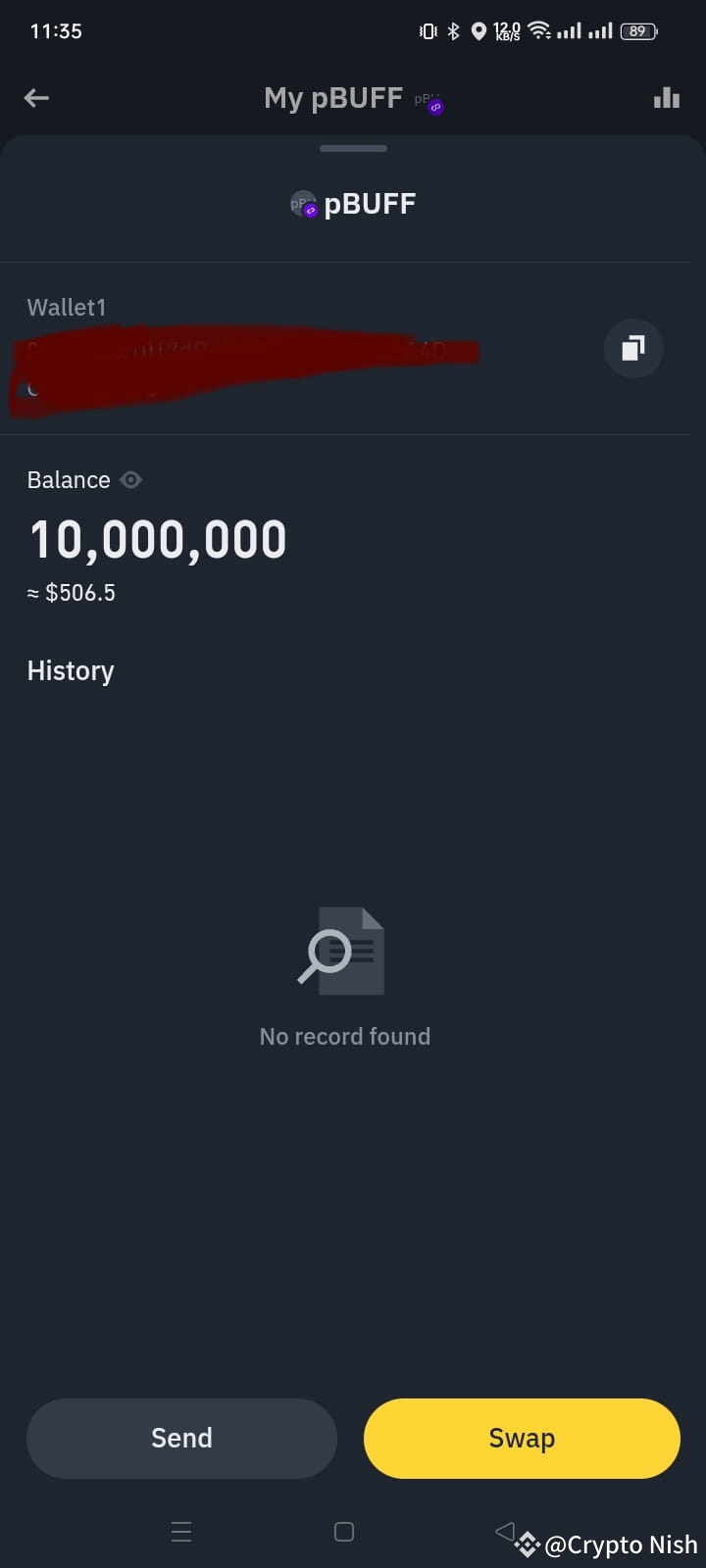Open the My pBUFF title bar
706x1568 pixels.
(333, 97)
